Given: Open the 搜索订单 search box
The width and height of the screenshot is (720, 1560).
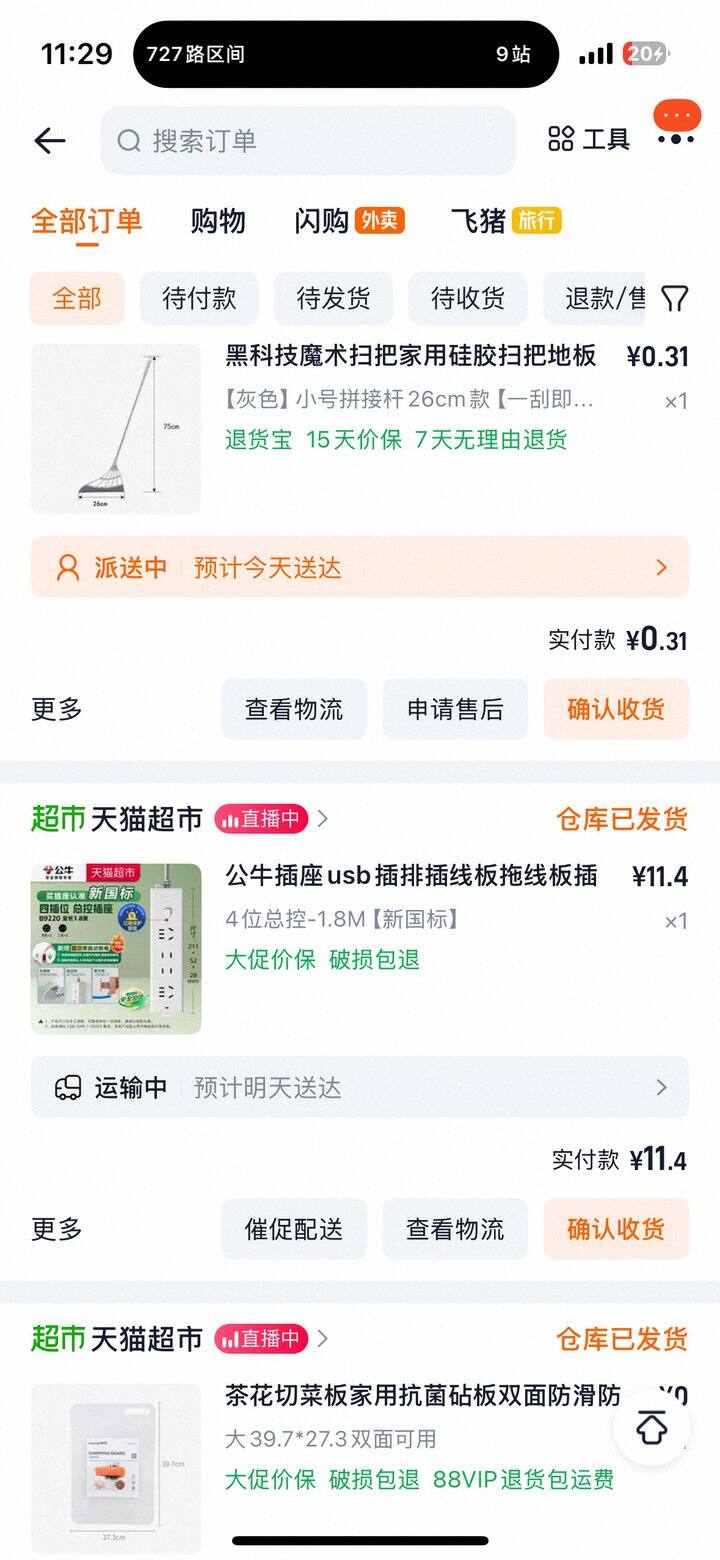Looking at the screenshot, I should 308,141.
